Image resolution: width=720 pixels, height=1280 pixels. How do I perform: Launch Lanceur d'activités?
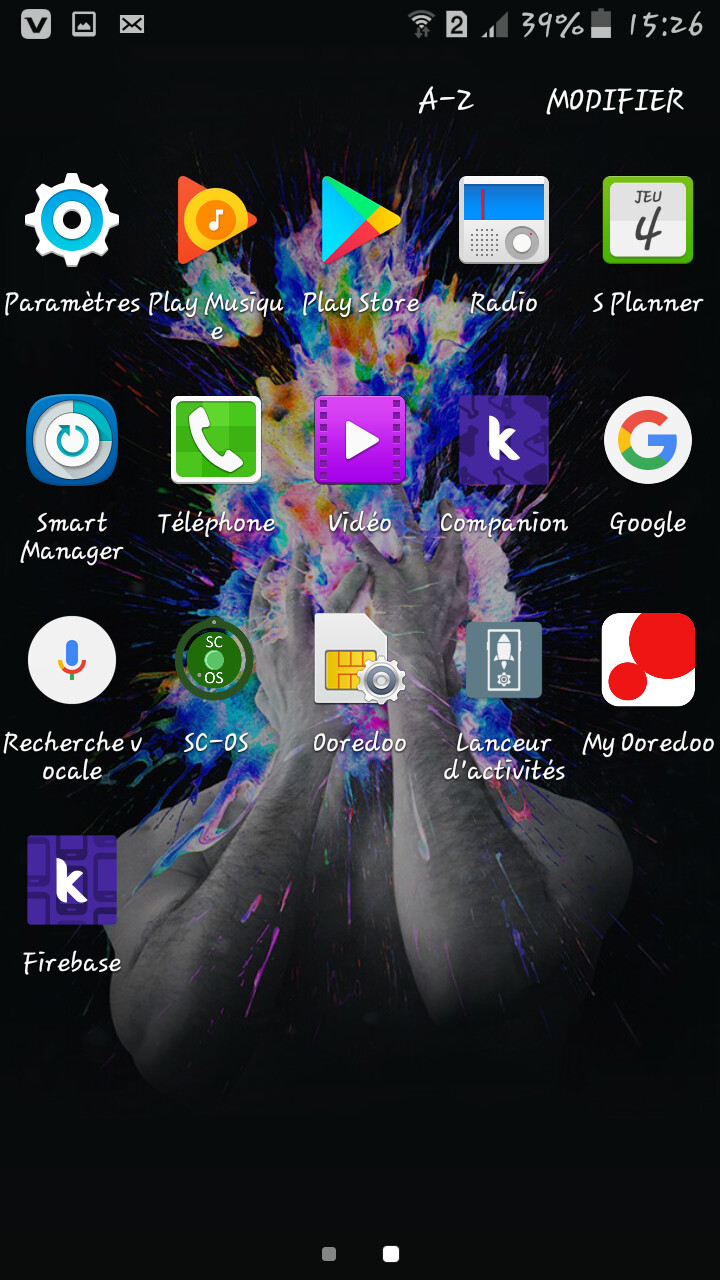[504, 660]
